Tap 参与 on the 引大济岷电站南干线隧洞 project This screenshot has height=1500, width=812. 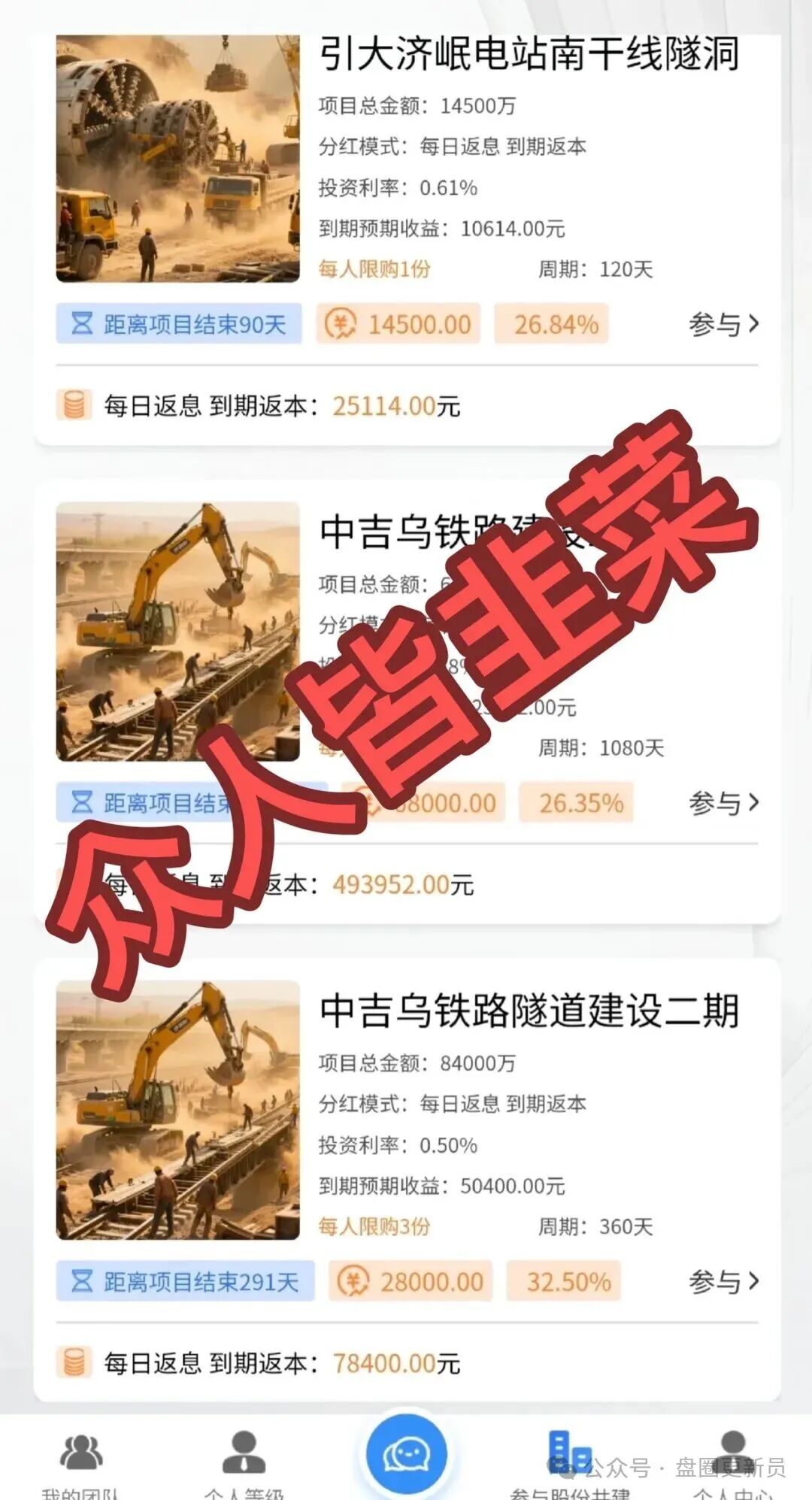[723, 325]
